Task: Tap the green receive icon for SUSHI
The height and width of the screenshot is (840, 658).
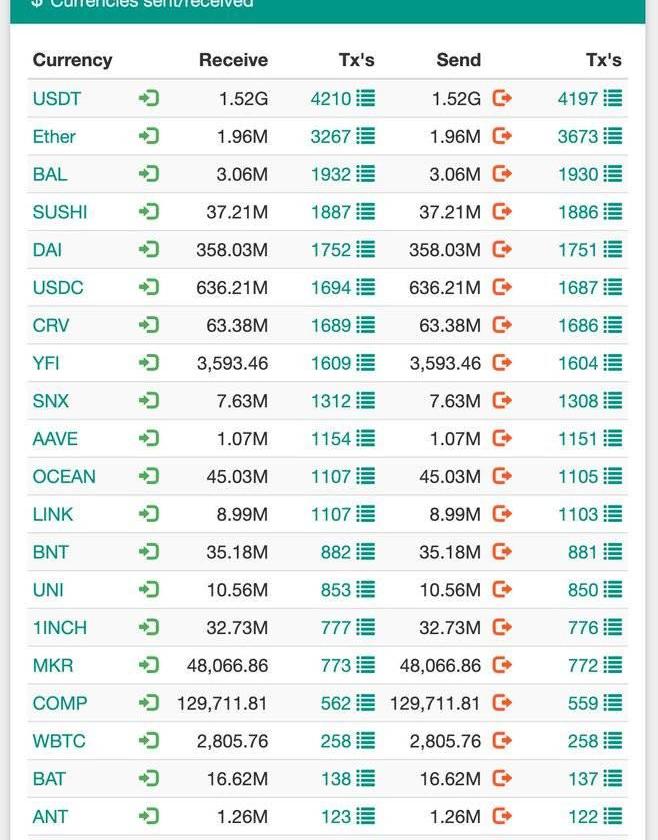Action: pyautogui.click(x=149, y=212)
